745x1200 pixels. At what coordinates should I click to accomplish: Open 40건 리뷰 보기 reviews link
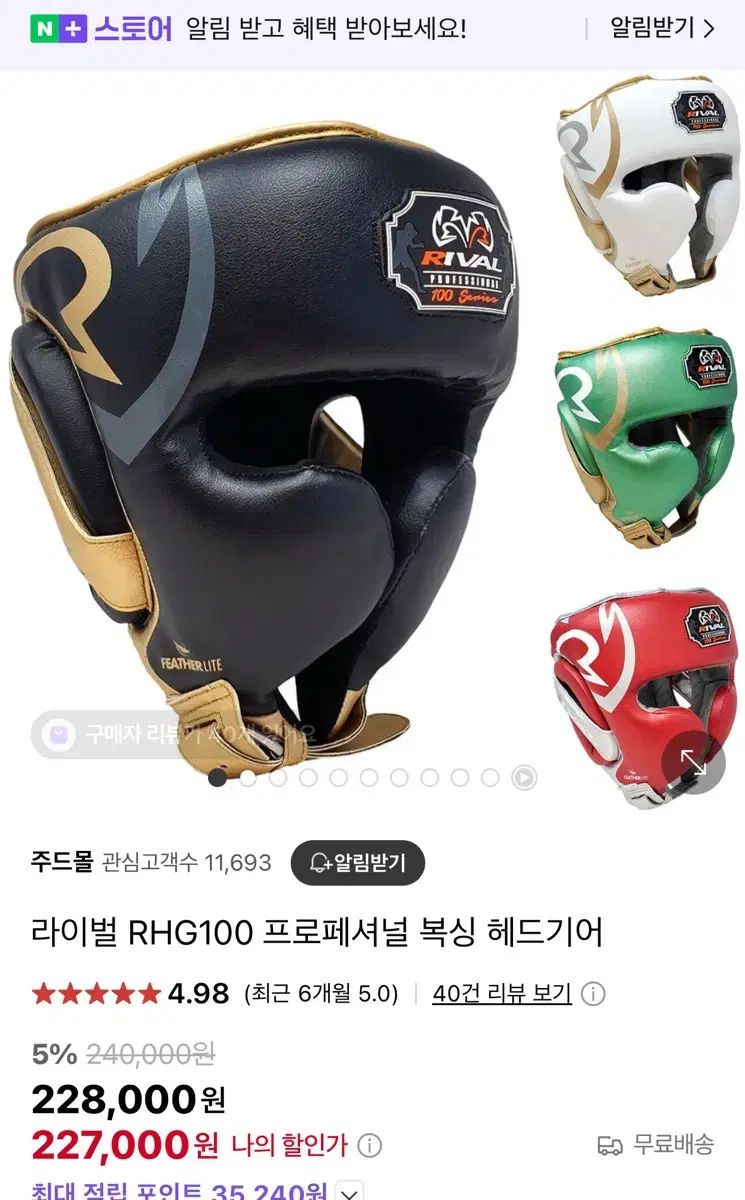(x=502, y=993)
